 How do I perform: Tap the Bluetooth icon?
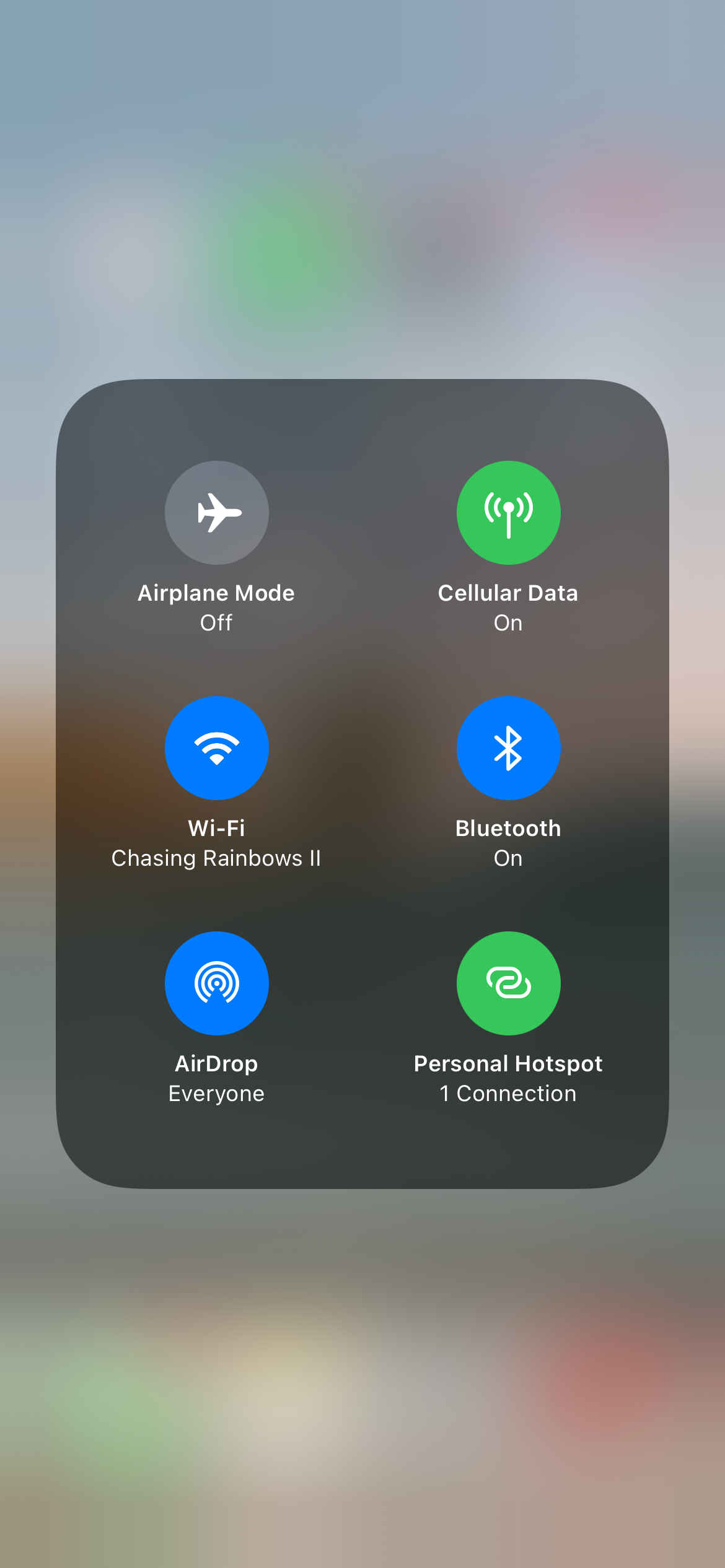pyautogui.click(x=508, y=747)
